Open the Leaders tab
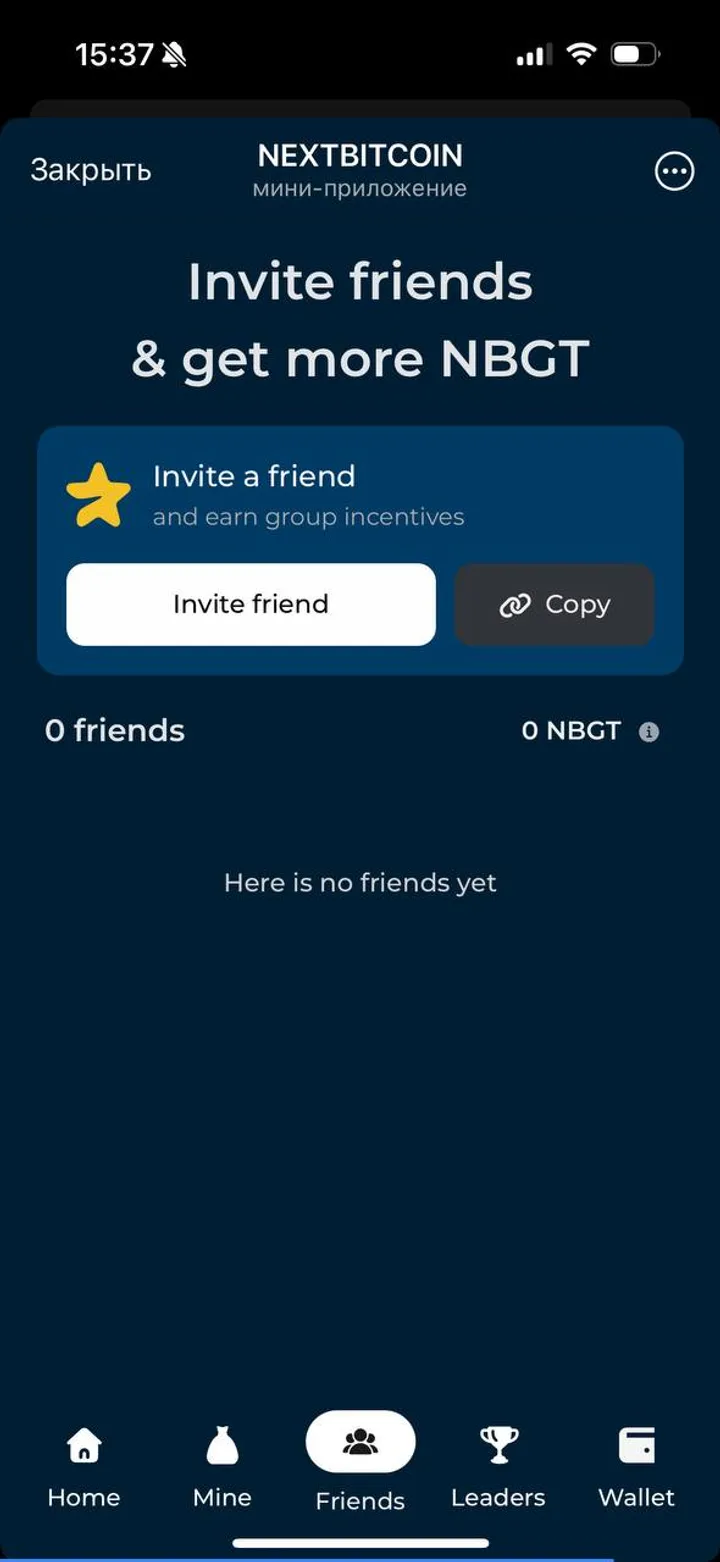The height and width of the screenshot is (1562, 720). coord(498,1466)
